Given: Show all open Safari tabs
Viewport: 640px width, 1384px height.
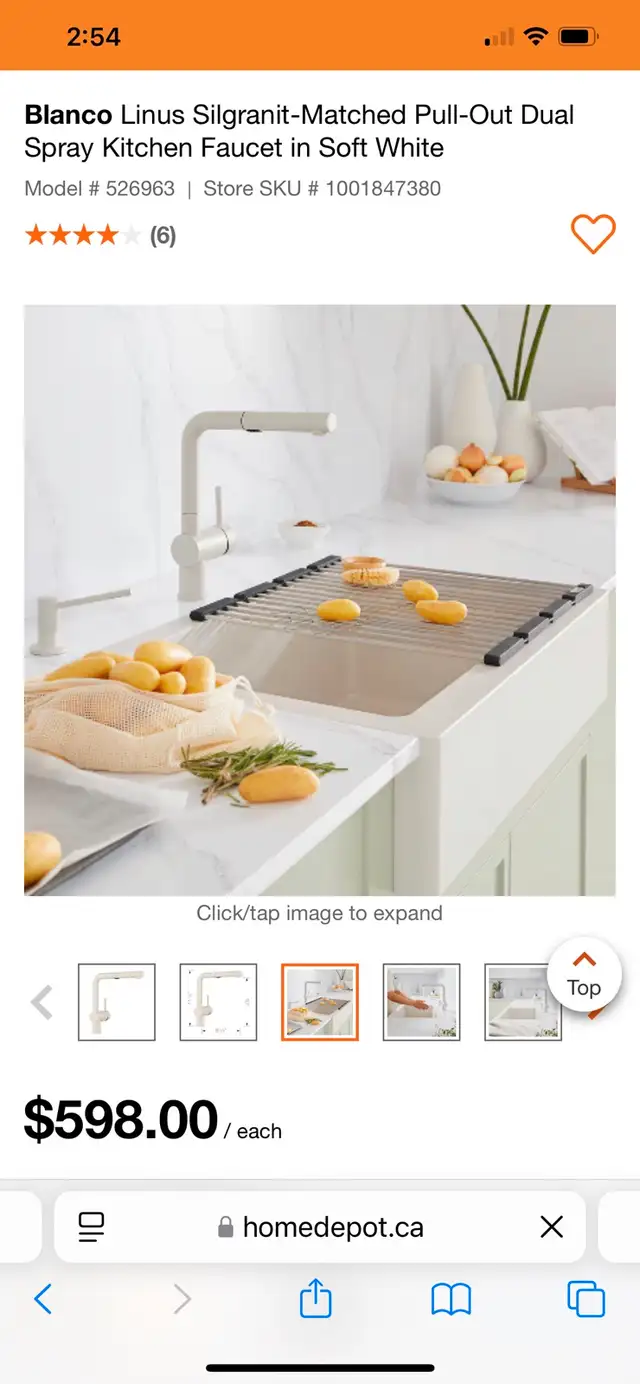Looking at the screenshot, I should click(586, 1299).
